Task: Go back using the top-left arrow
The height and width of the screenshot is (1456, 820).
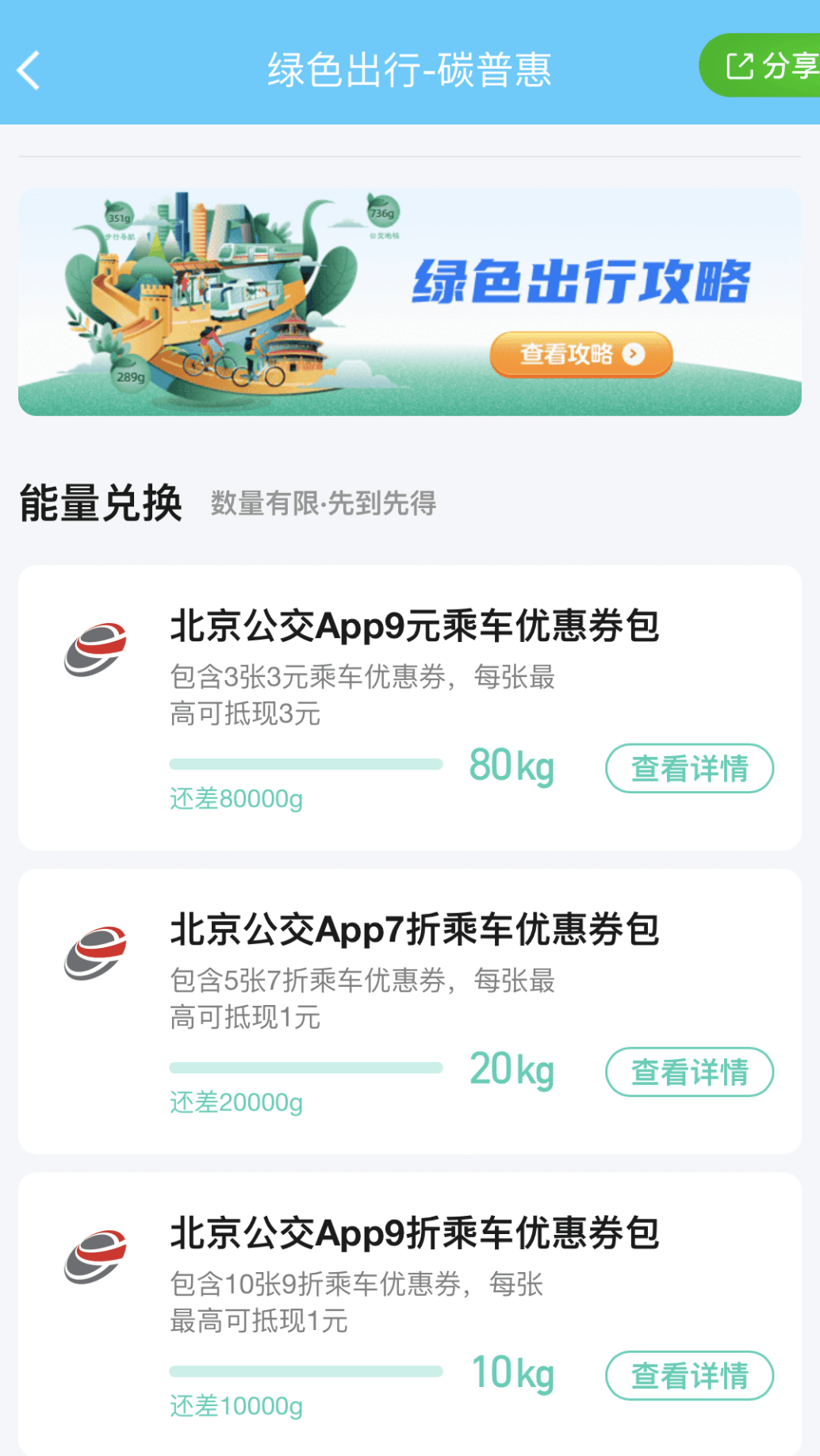Action: pyautogui.click(x=29, y=70)
